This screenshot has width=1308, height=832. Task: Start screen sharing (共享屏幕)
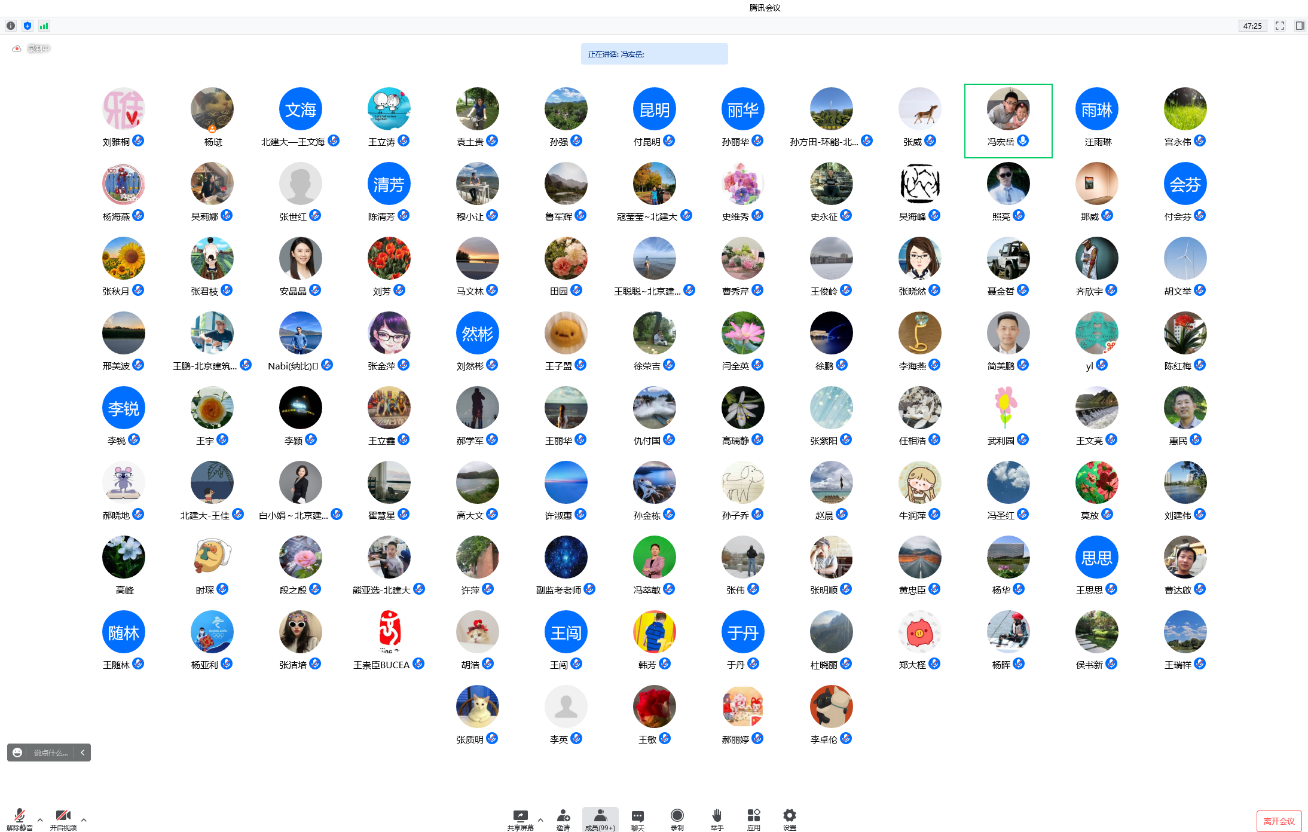(x=520, y=818)
